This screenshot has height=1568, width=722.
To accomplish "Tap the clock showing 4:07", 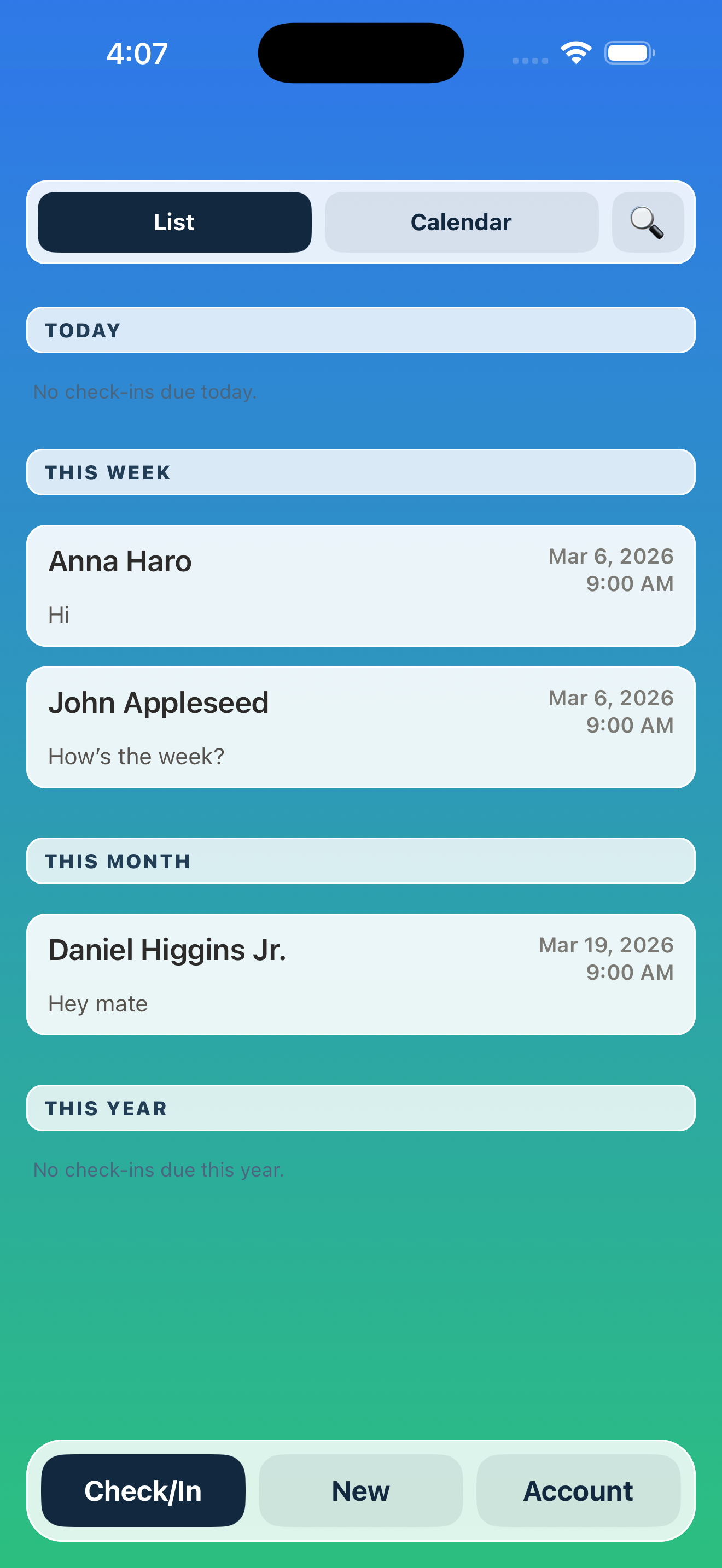I will point(135,54).
